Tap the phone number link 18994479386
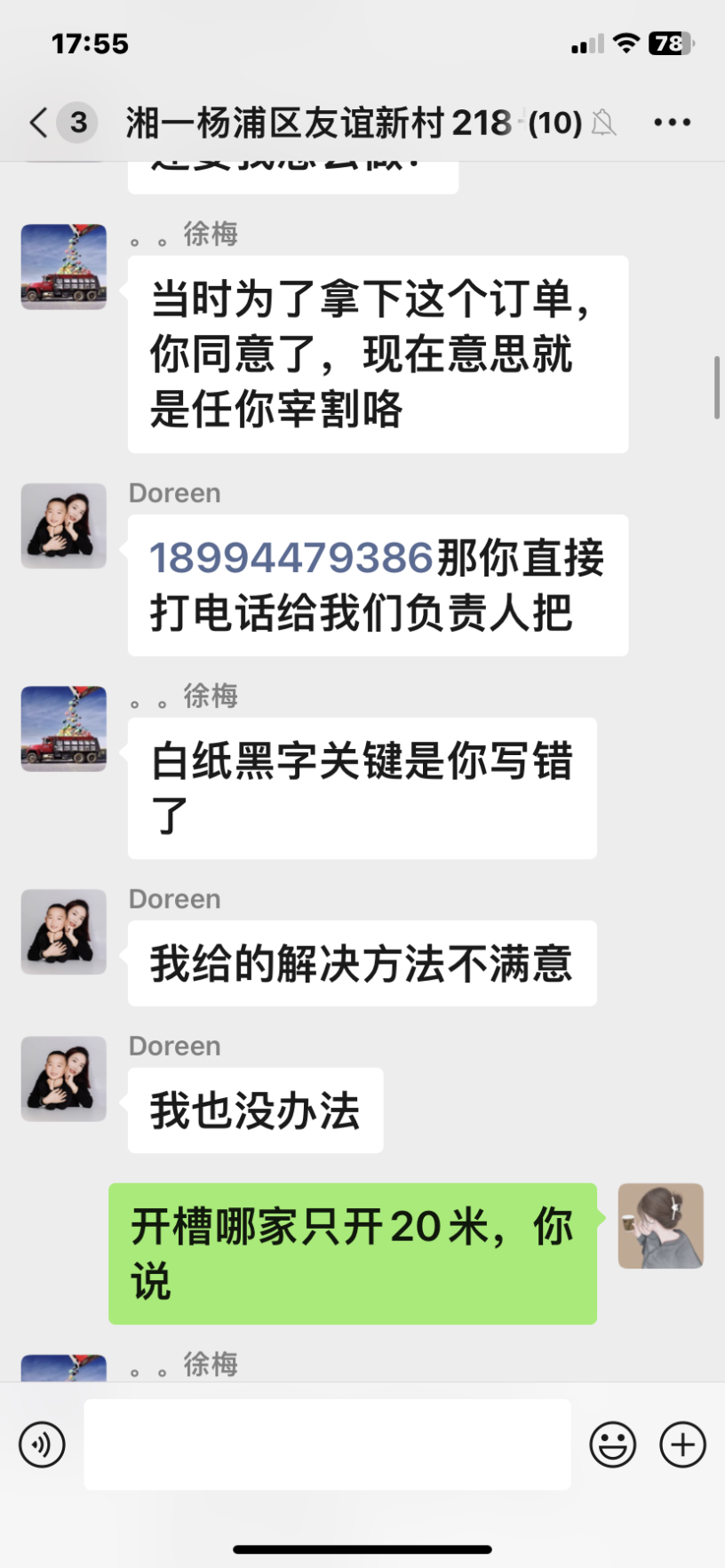Viewport: 725px width, 1568px height. tap(291, 558)
